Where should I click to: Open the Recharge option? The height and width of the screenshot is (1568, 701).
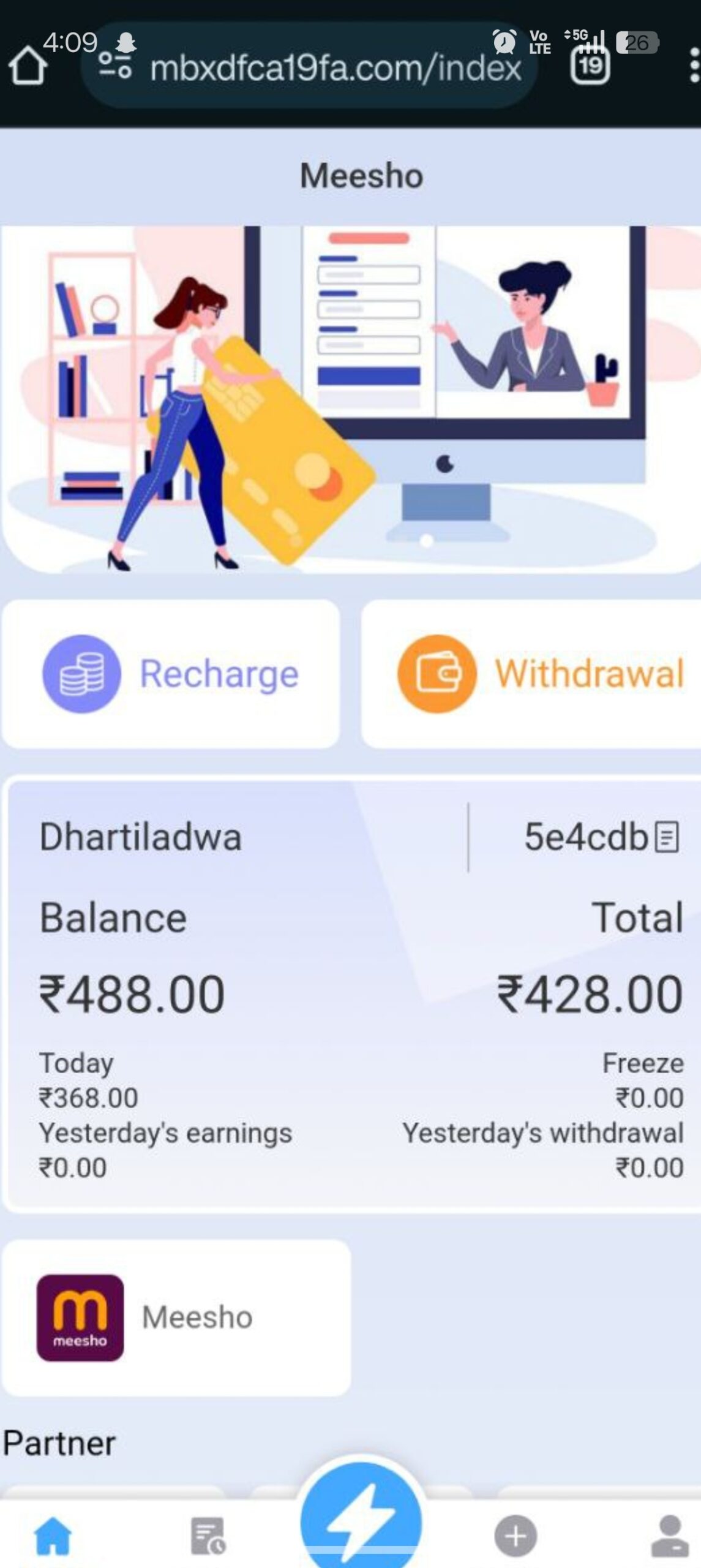(x=170, y=674)
